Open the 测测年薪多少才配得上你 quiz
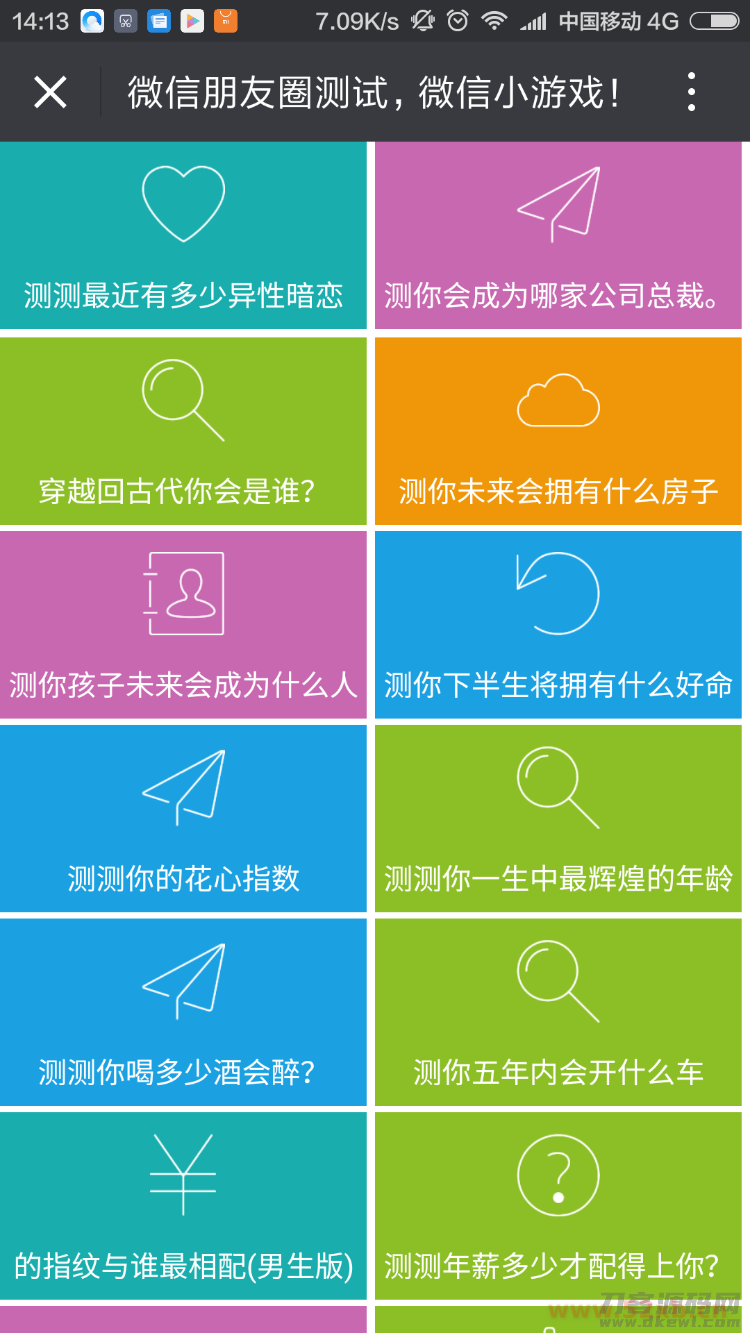750x1333 pixels. point(558,1206)
